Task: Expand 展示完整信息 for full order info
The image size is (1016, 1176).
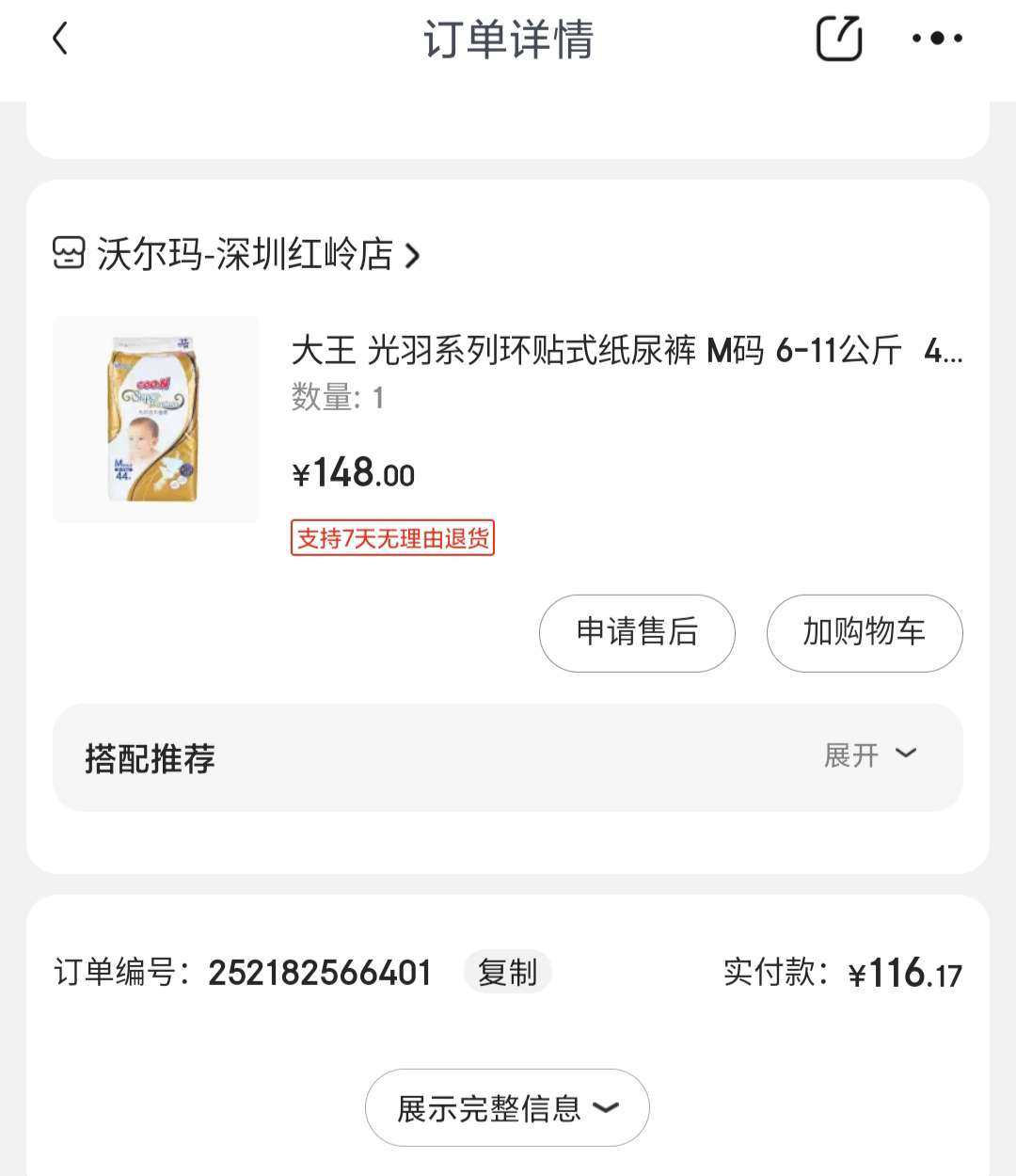Action: [x=507, y=1108]
